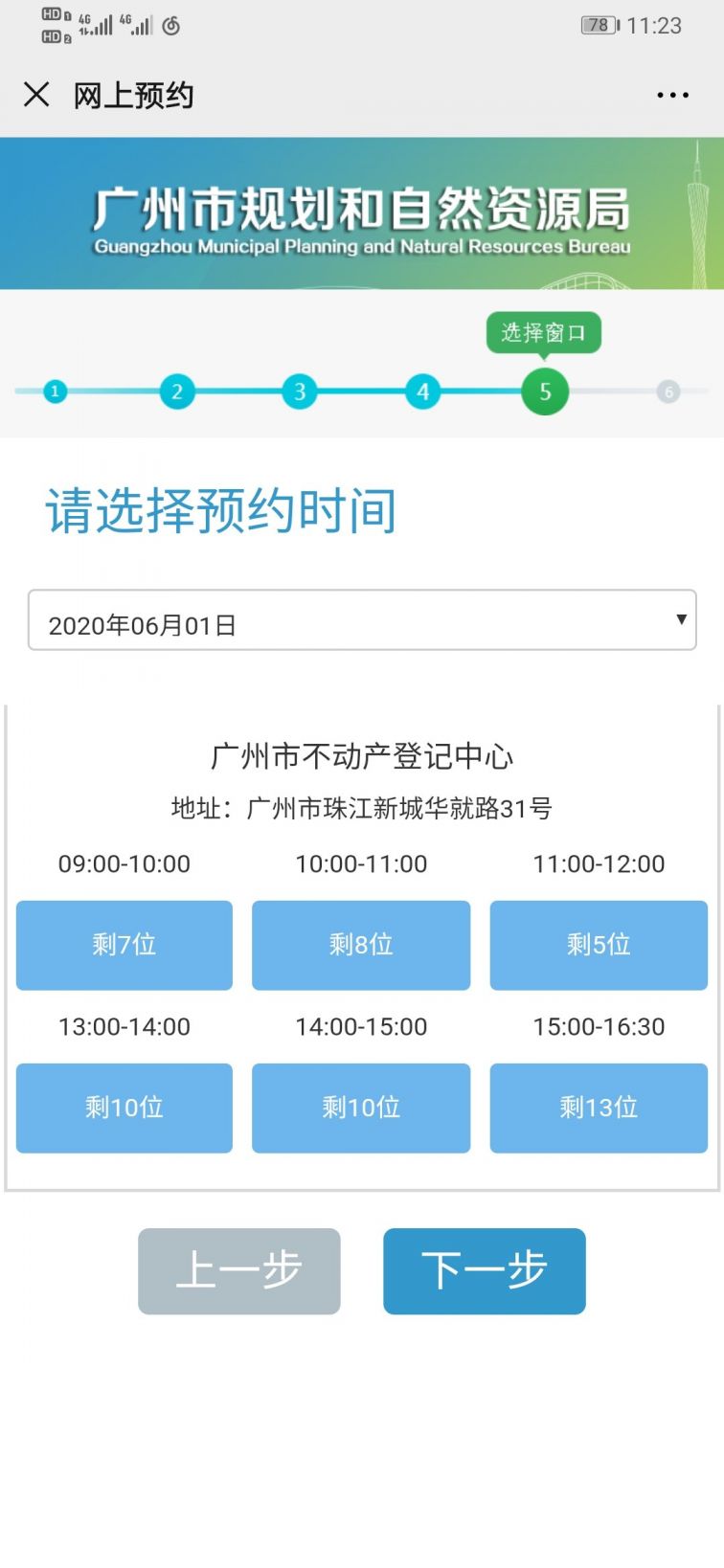Book the 13:00-14:00 slot 剩10位
Image resolution: width=724 pixels, height=1568 pixels.
(124, 1108)
